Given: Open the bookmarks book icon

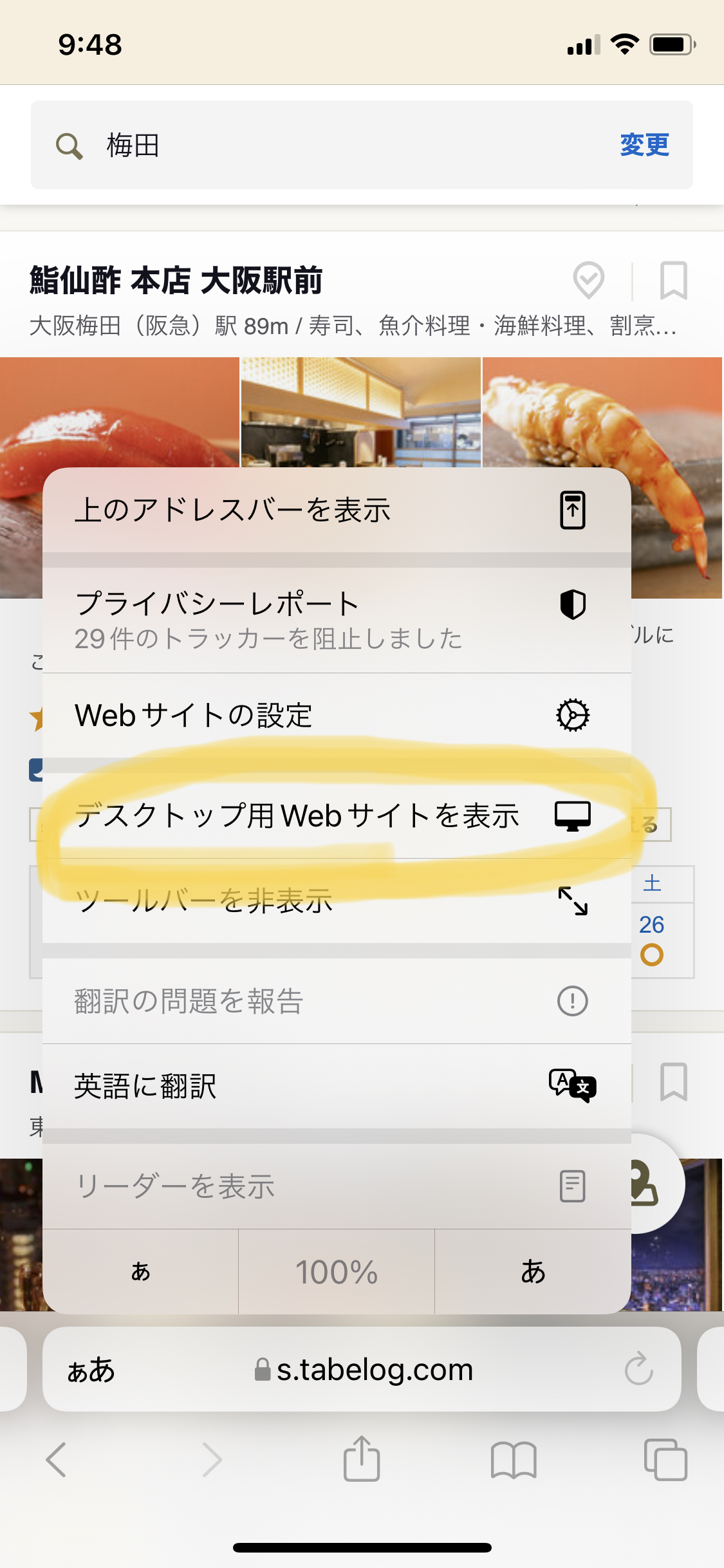Looking at the screenshot, I should pos(513,1460).
